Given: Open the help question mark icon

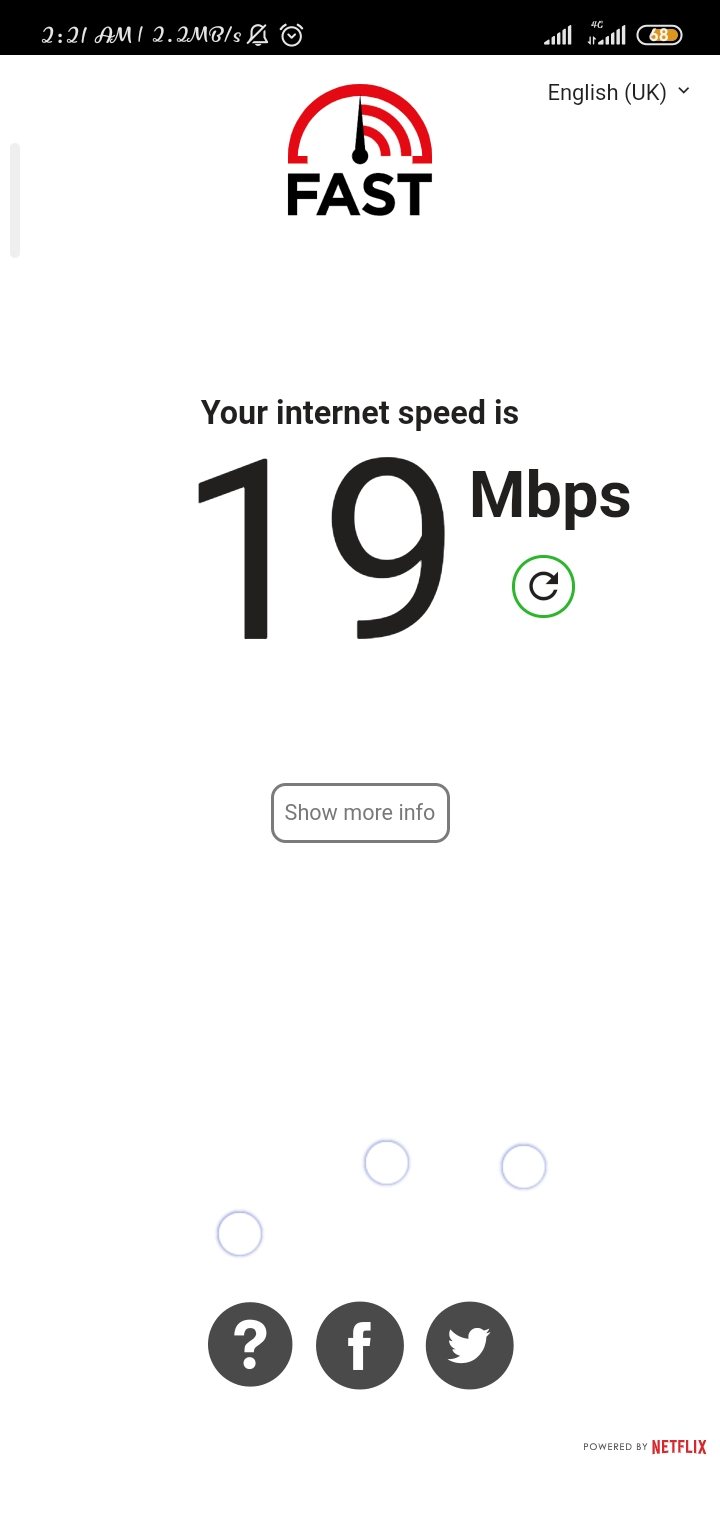Looking at the screenshot, I should click(250, 1345).
